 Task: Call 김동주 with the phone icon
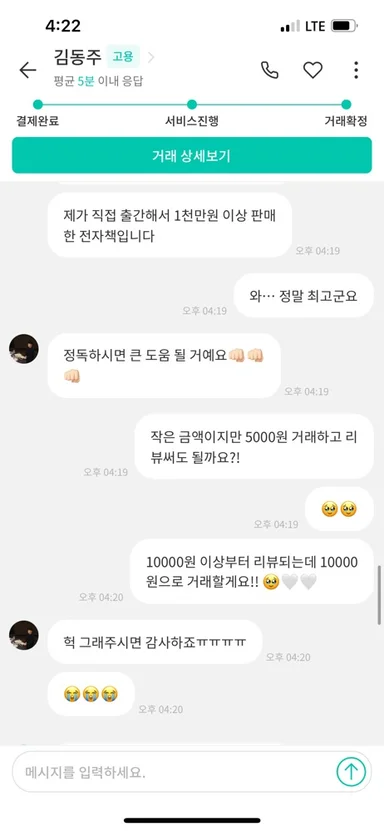(270, 70)
